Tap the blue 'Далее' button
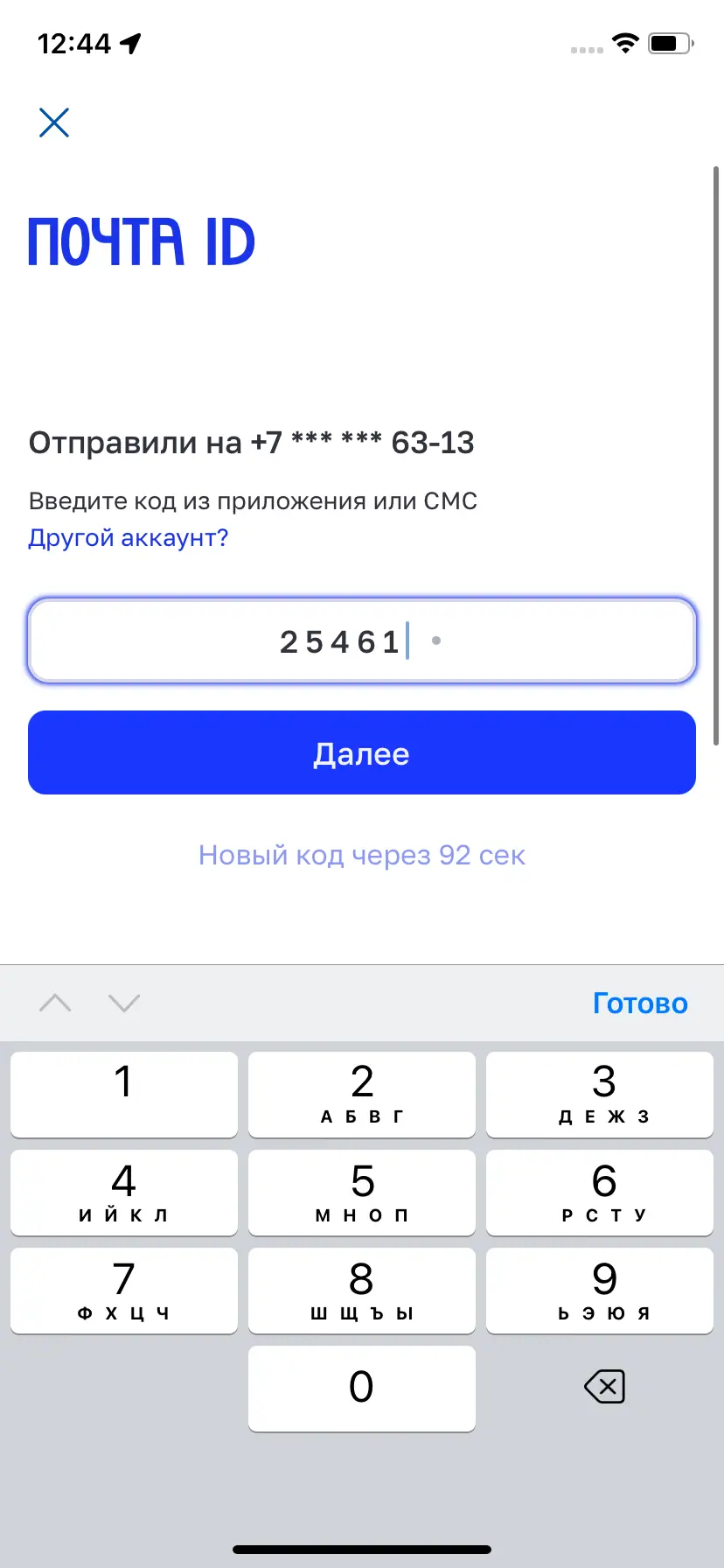Screen dimensions: 724x1568 362,752
